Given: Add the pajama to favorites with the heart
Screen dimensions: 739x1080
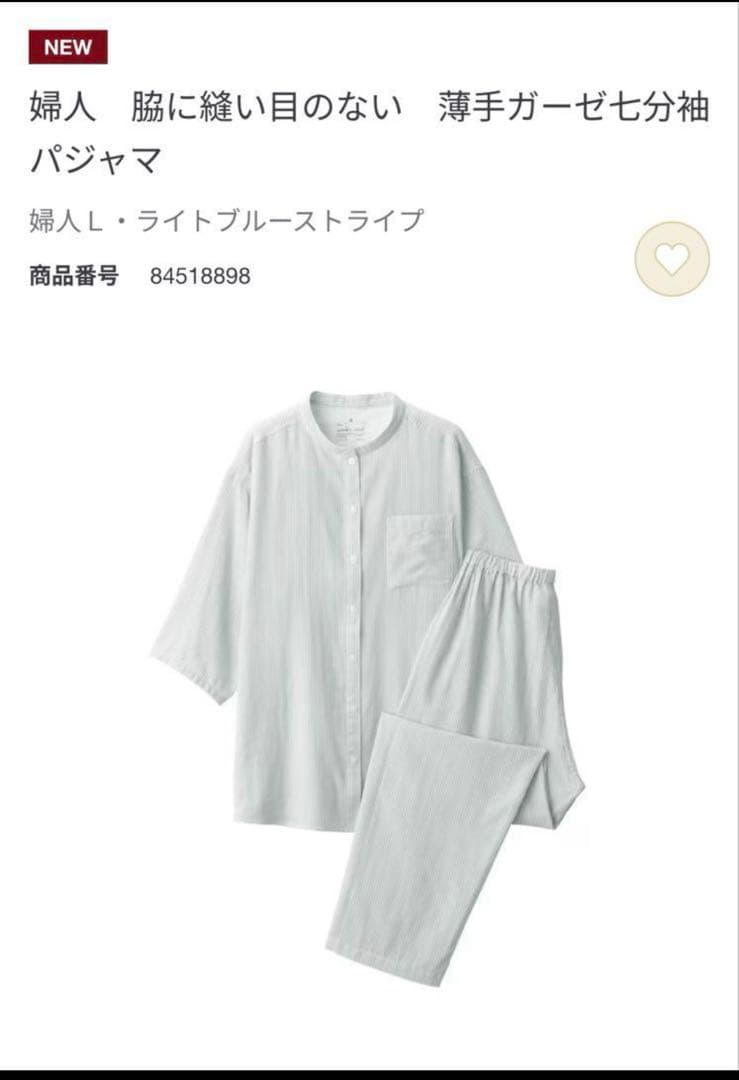Looking at the screenshot, I should tap(672, 259).
